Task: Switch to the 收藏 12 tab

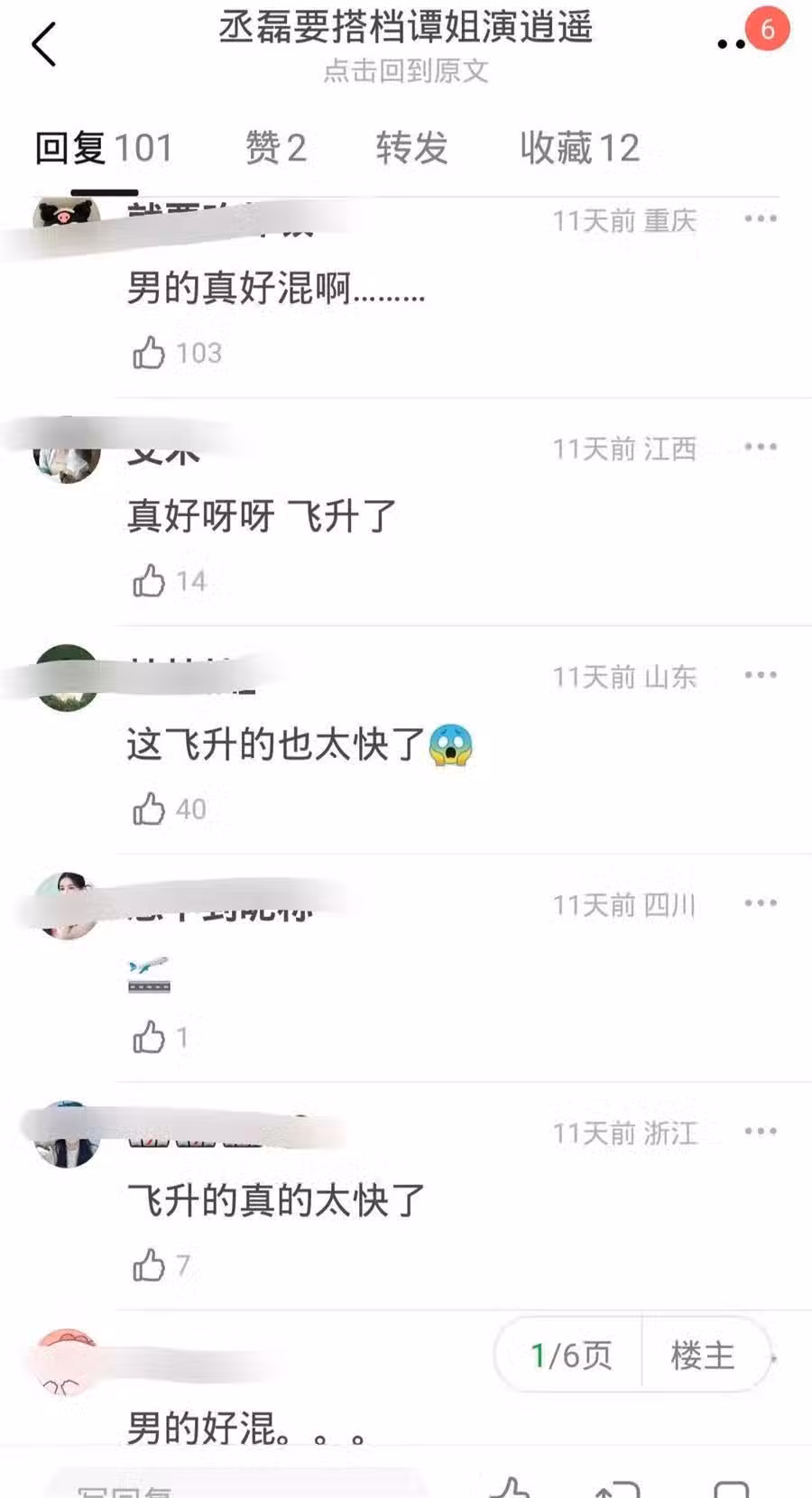Action: 579,148
